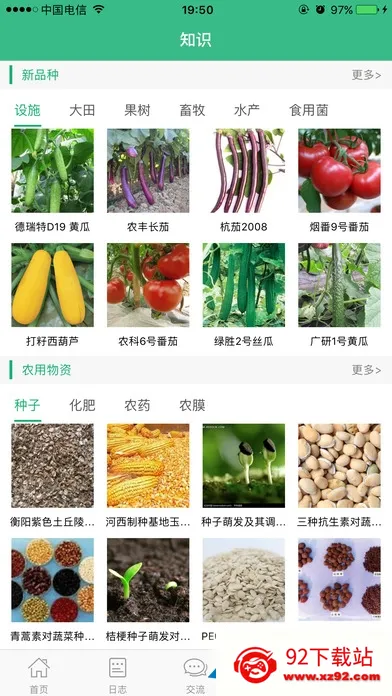The height and width of the screenshot is (696, 392).
Task: View the 烟番9号番茄 variety
Action: (x=339, y=181)
